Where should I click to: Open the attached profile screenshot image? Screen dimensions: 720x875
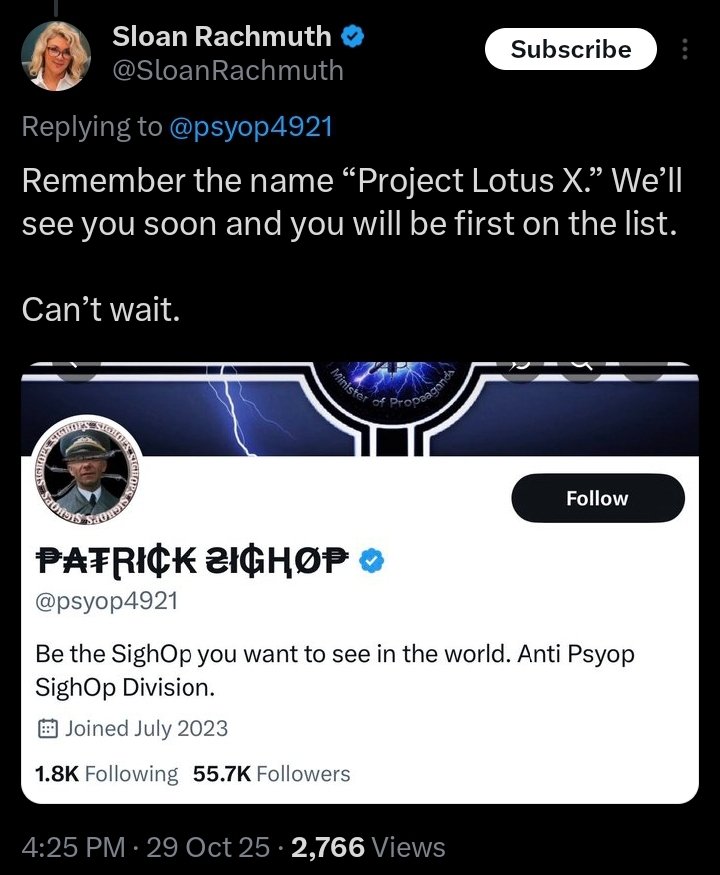coord(360,582)
